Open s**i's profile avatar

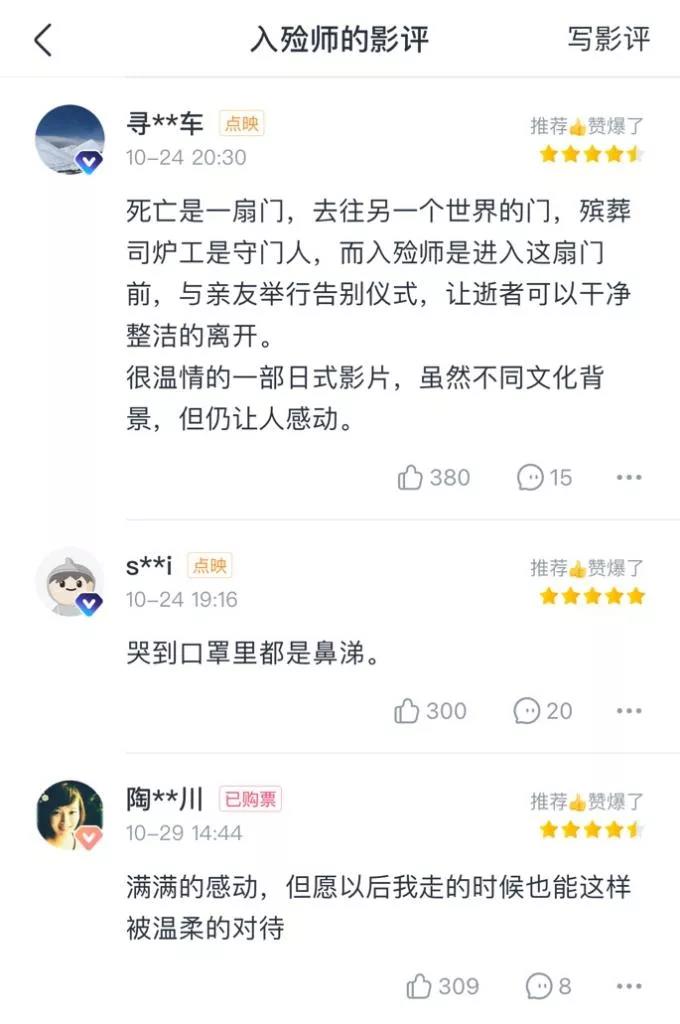70,581
